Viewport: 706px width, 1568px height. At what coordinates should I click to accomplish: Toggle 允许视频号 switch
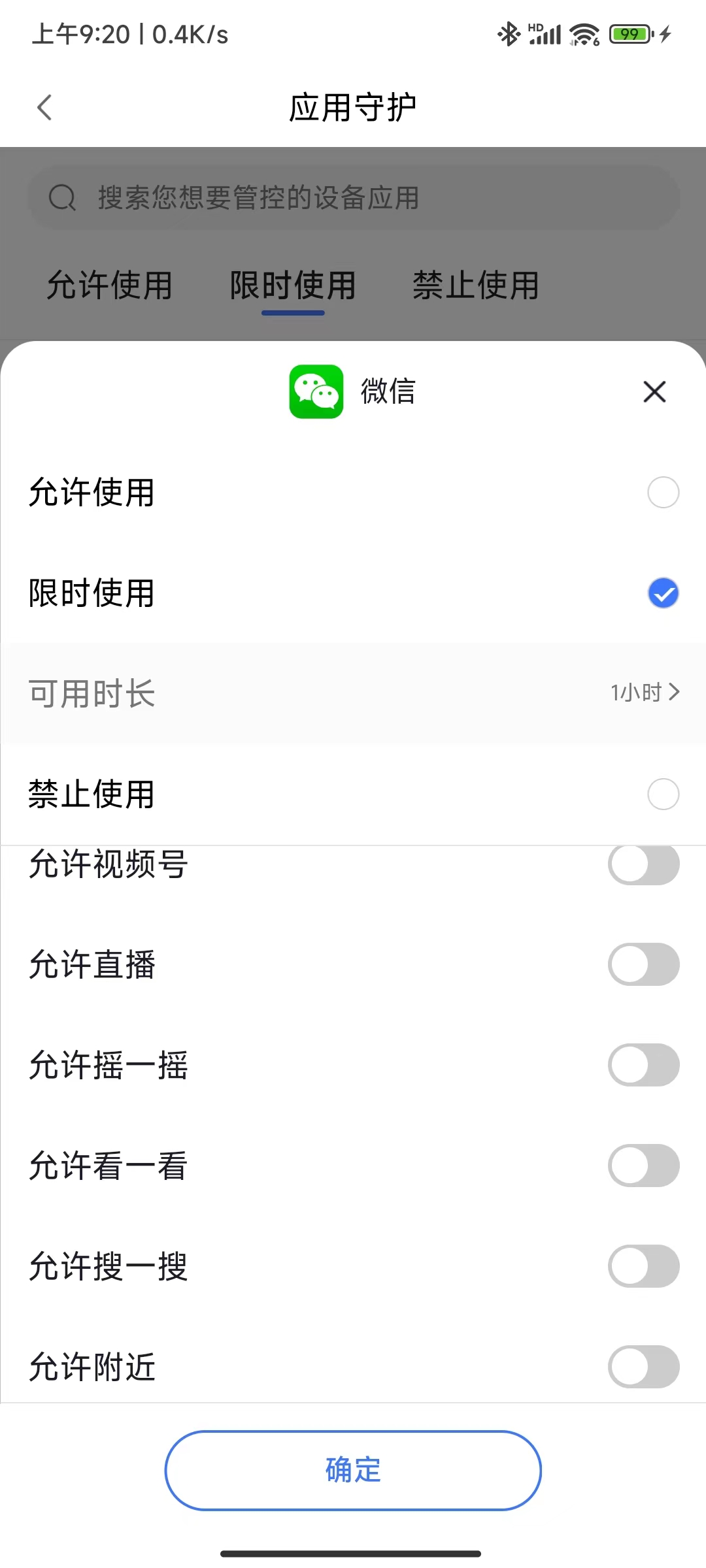(x=643, y=865)
